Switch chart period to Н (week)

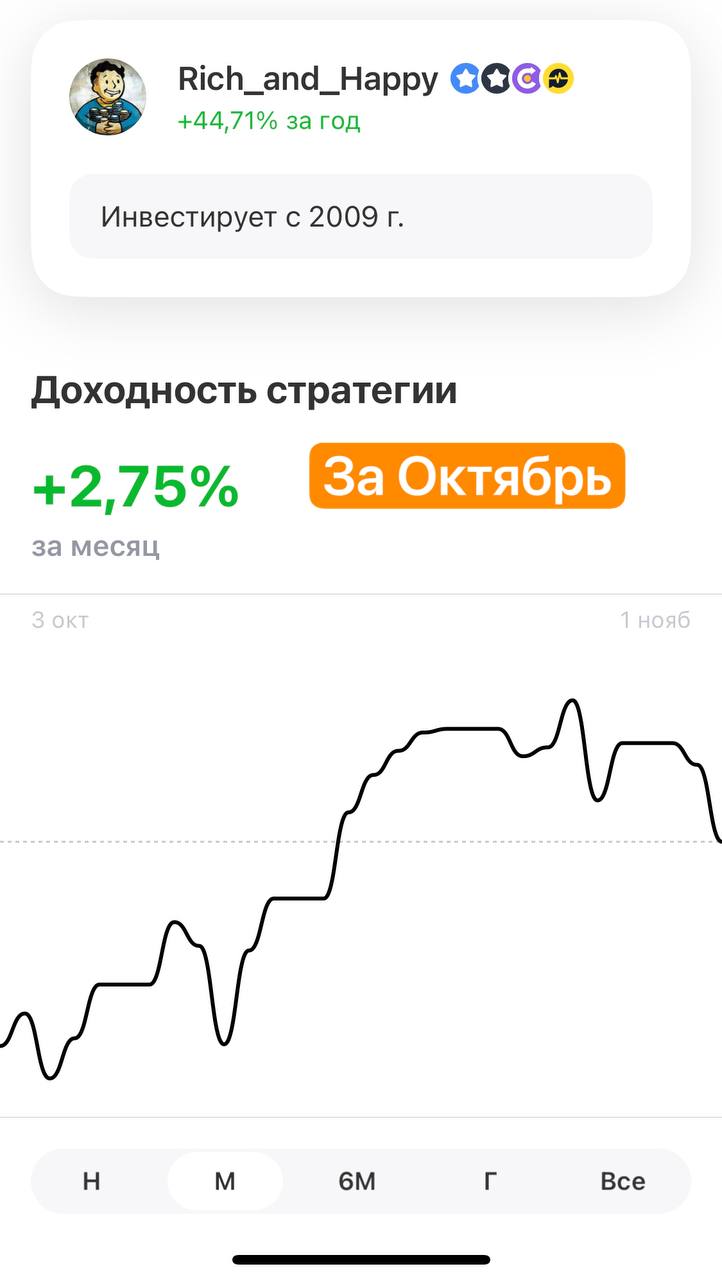point(91,1181)
